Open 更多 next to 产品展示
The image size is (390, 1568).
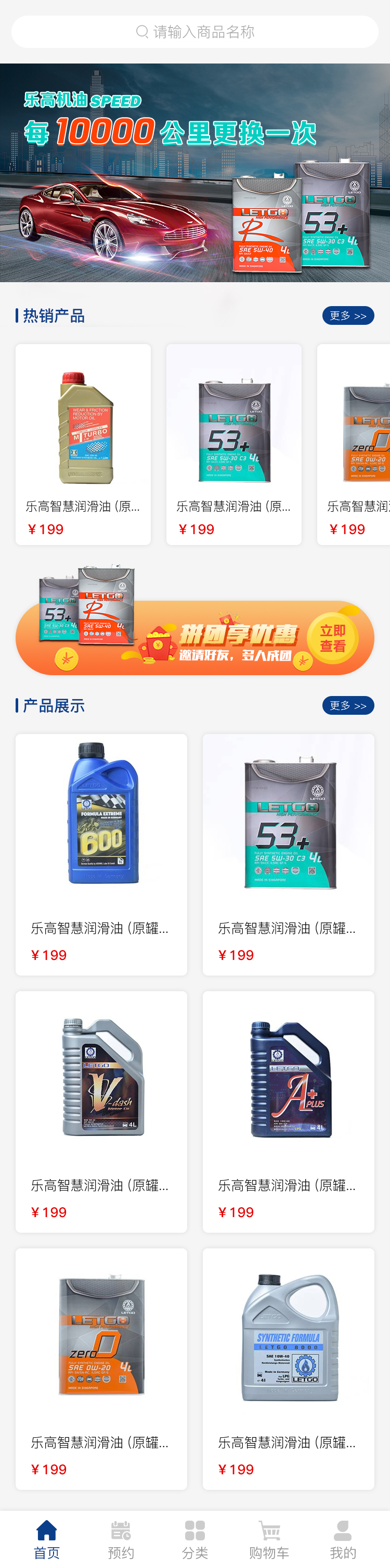347,705
